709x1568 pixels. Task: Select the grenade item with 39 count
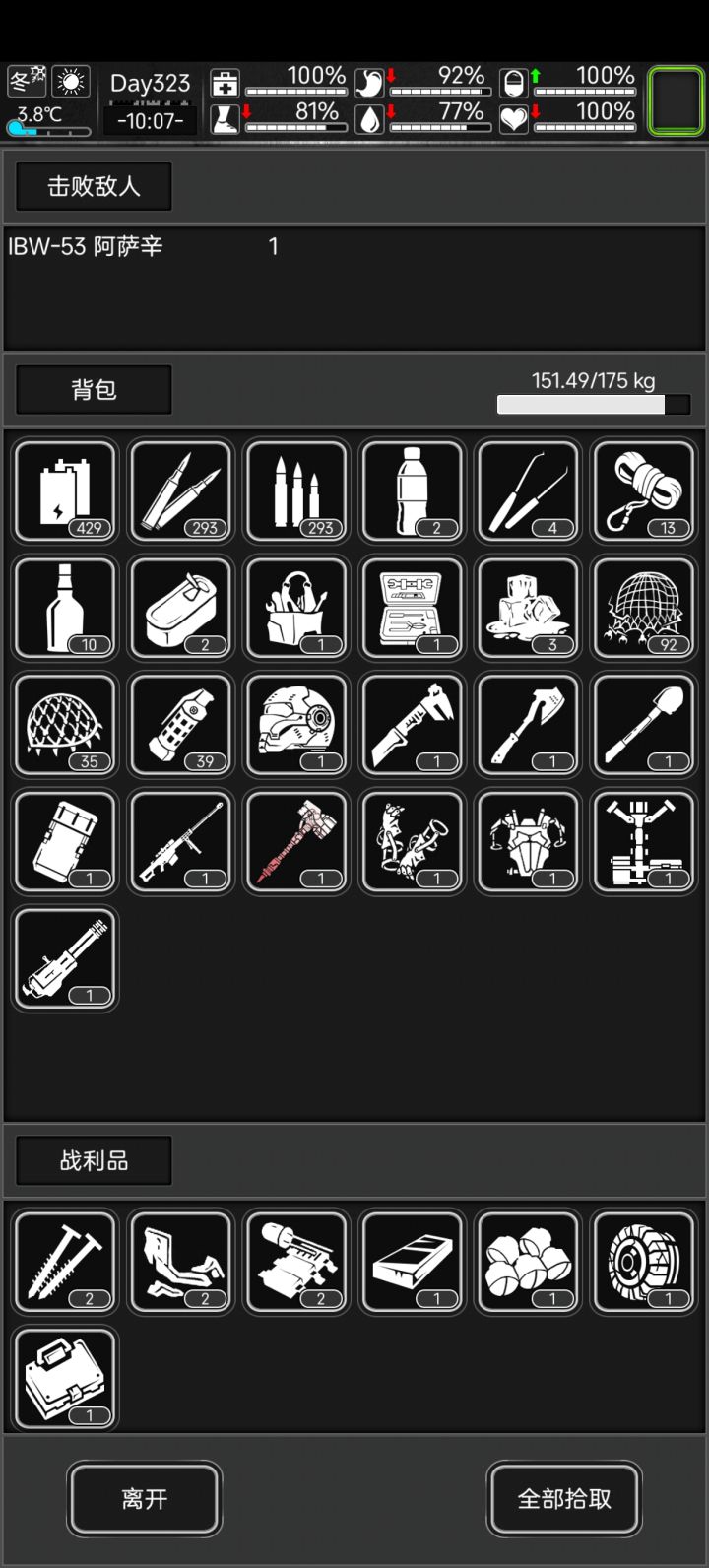click(181, 724)
